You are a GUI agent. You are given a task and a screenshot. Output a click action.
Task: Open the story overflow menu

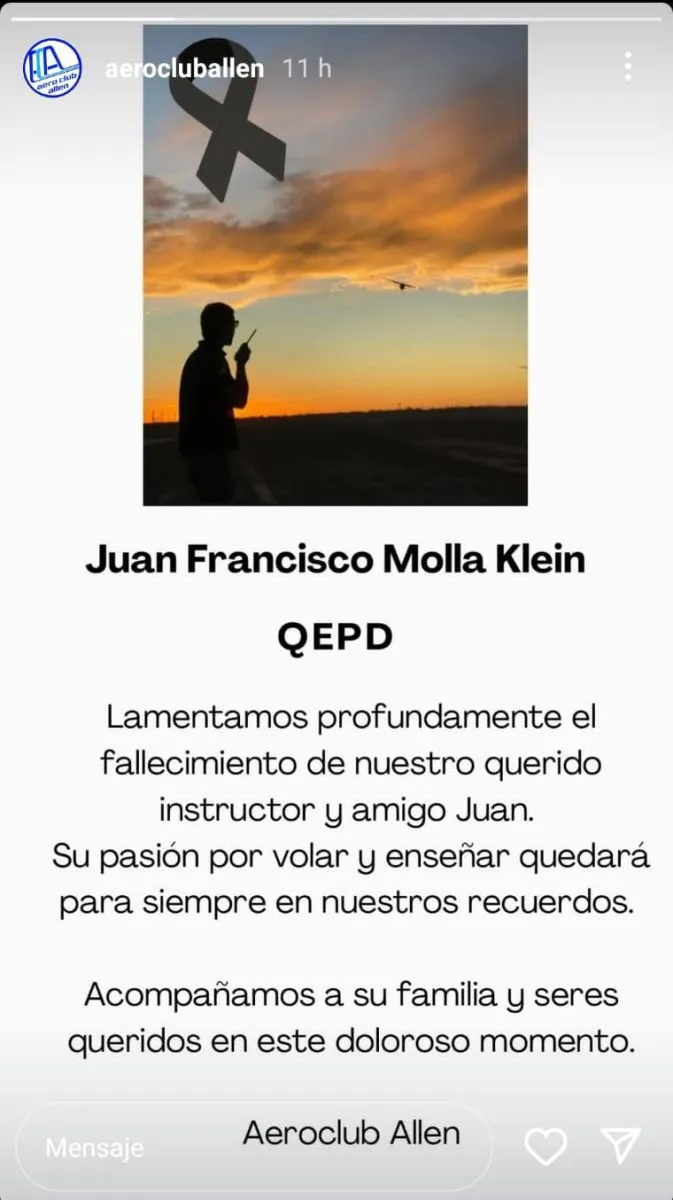tap(627, 67)
